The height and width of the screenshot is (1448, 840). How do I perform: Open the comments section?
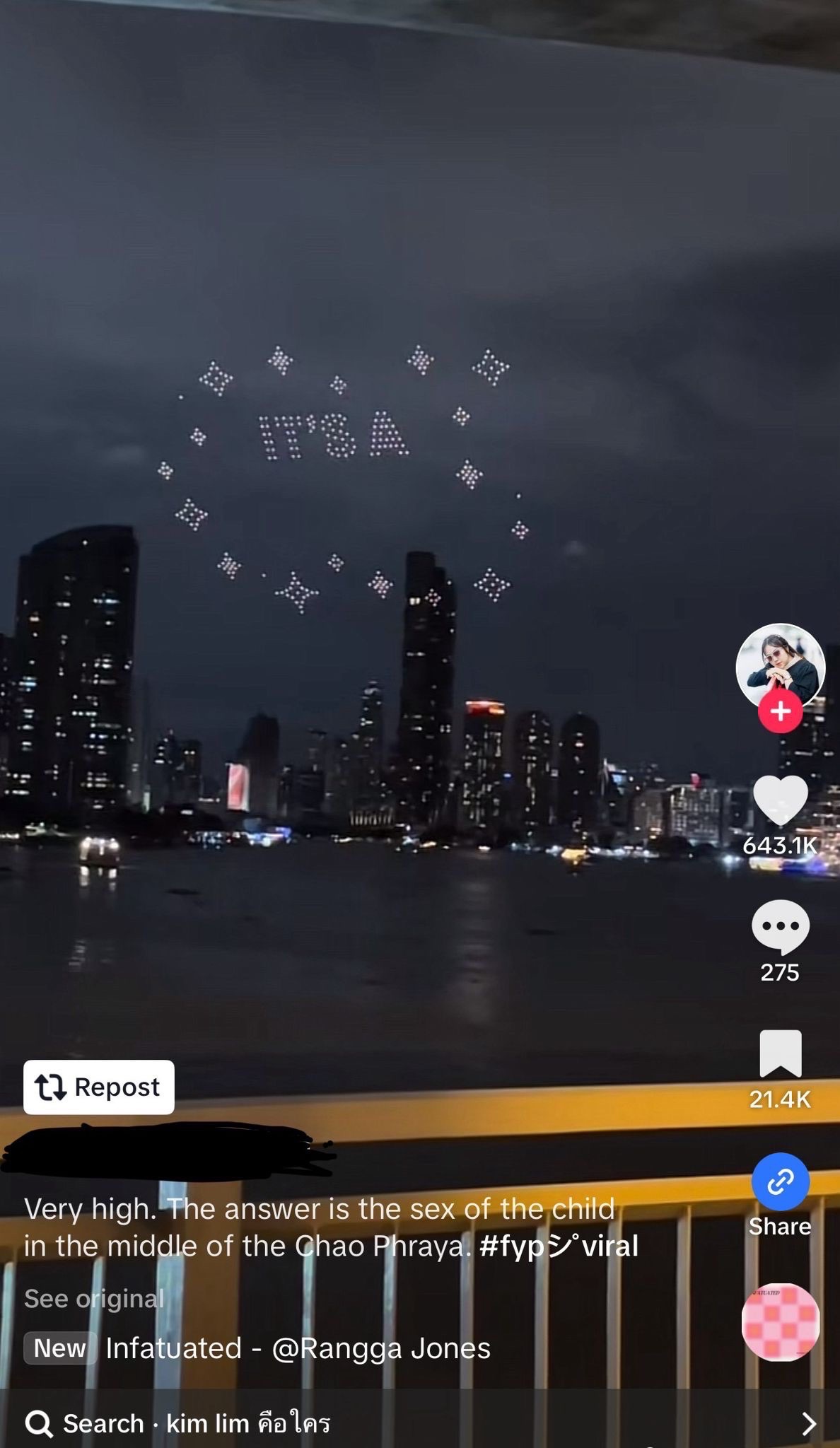coord(780,926)
